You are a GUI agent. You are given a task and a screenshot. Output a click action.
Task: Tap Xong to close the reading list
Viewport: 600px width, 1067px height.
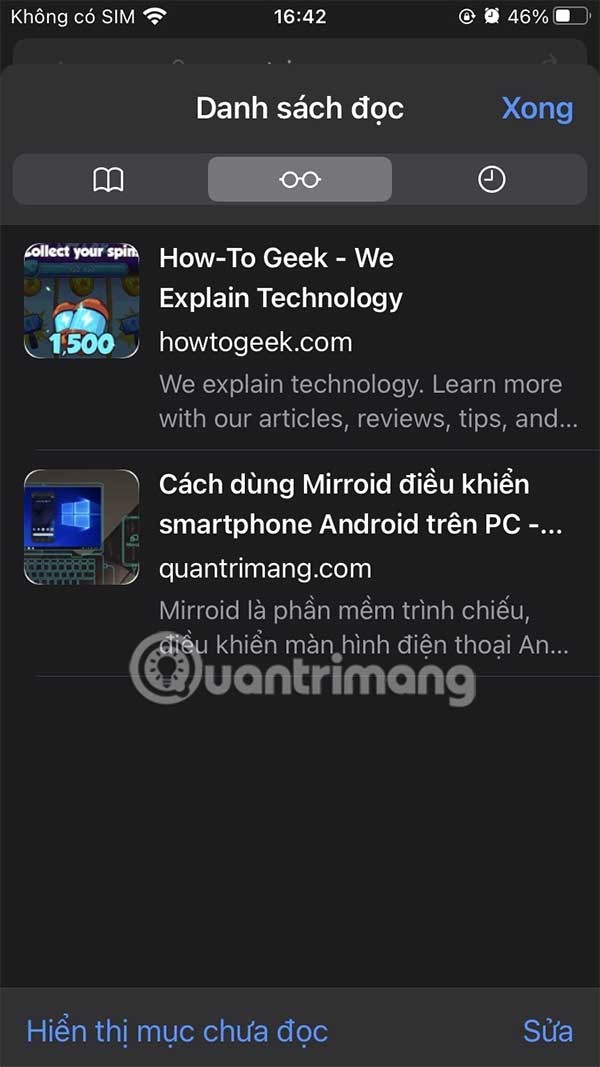point(537,108)
